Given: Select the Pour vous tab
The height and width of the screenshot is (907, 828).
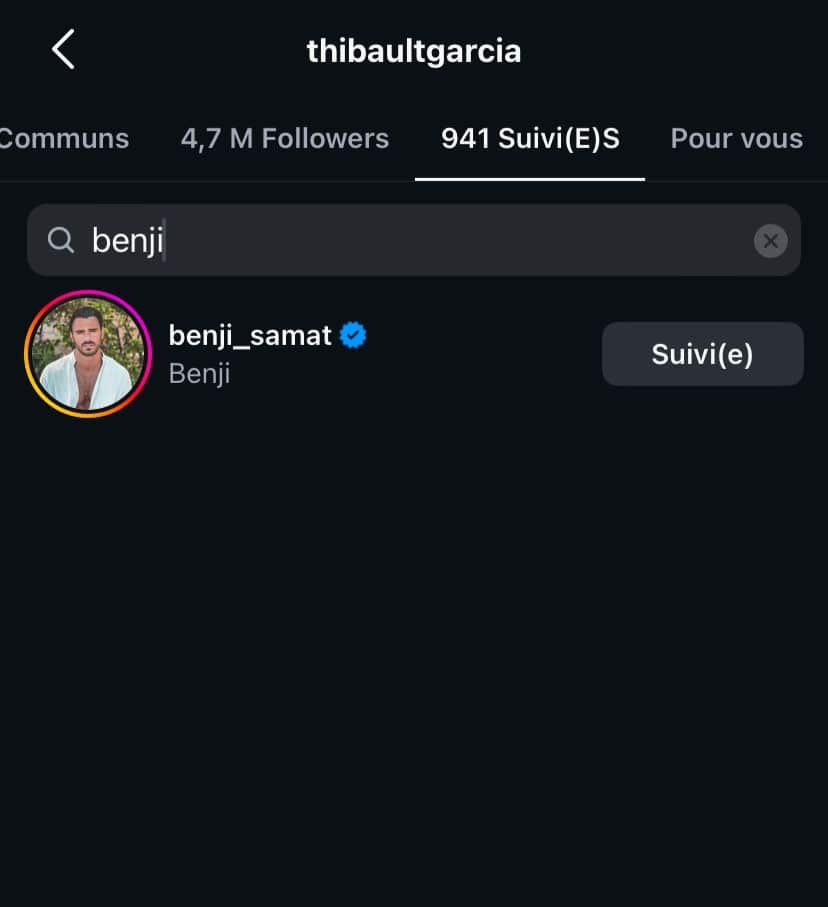Looking at the screenshot, I should pyautogui.click(x=736, y=139).
